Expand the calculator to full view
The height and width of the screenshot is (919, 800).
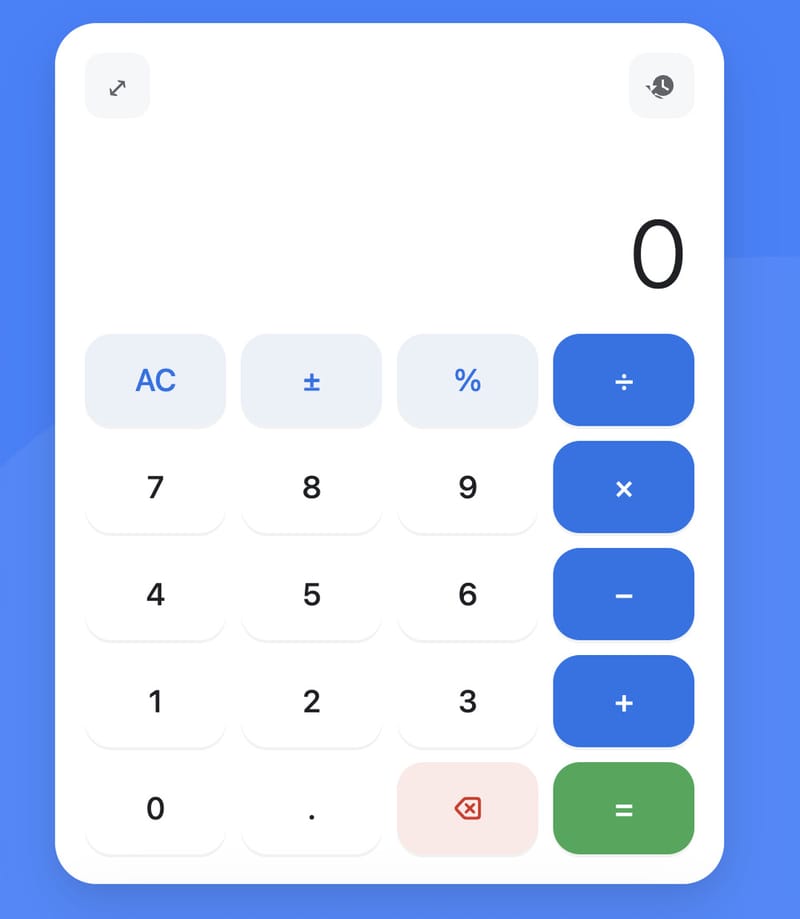coord(117,86)
